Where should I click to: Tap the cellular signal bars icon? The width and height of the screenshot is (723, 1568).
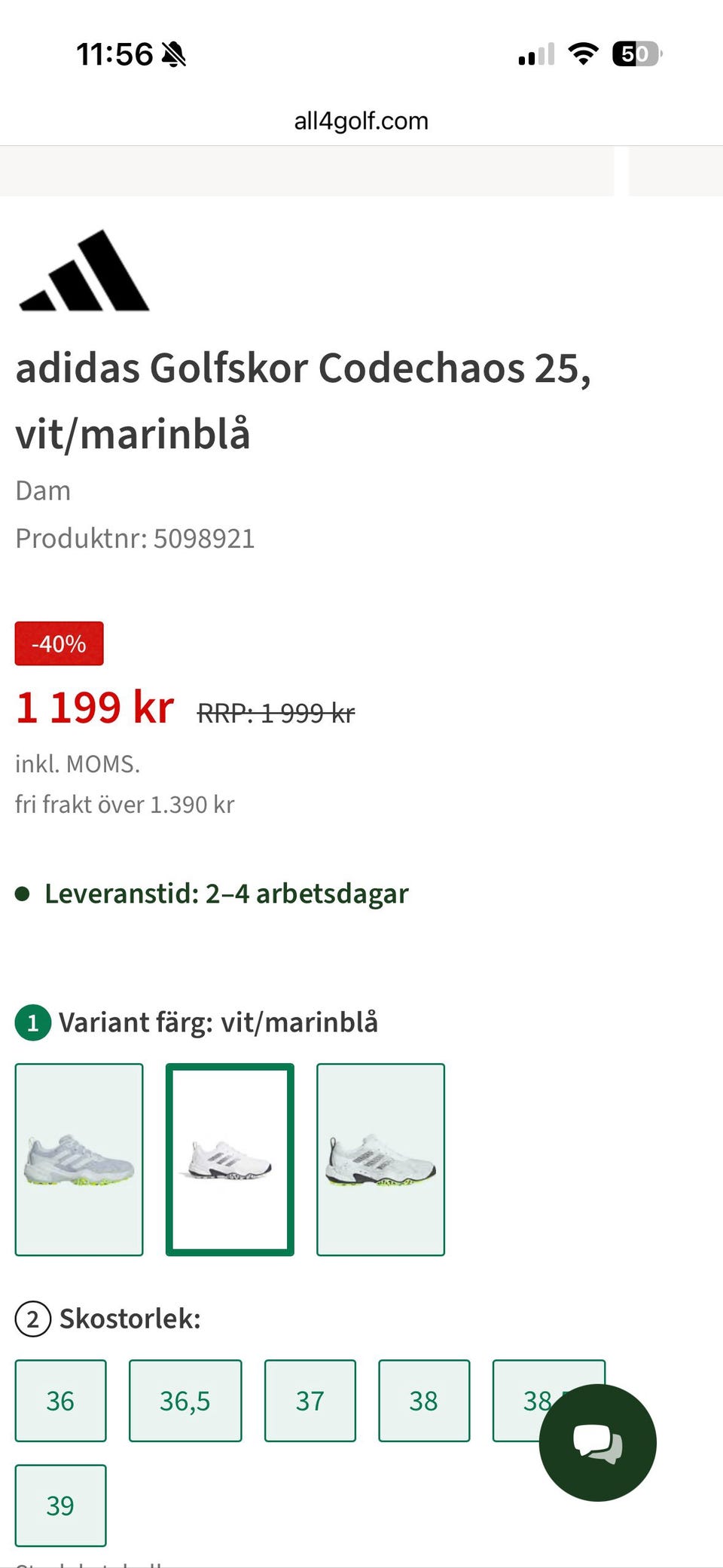point(535,53)
